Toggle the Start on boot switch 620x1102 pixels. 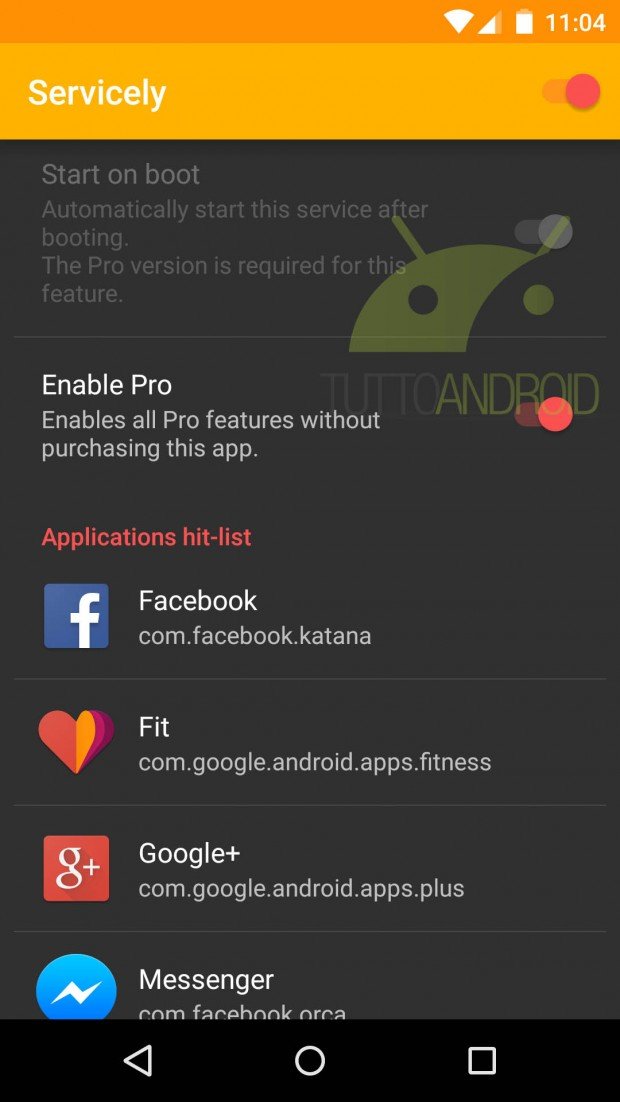click(543, 231)
